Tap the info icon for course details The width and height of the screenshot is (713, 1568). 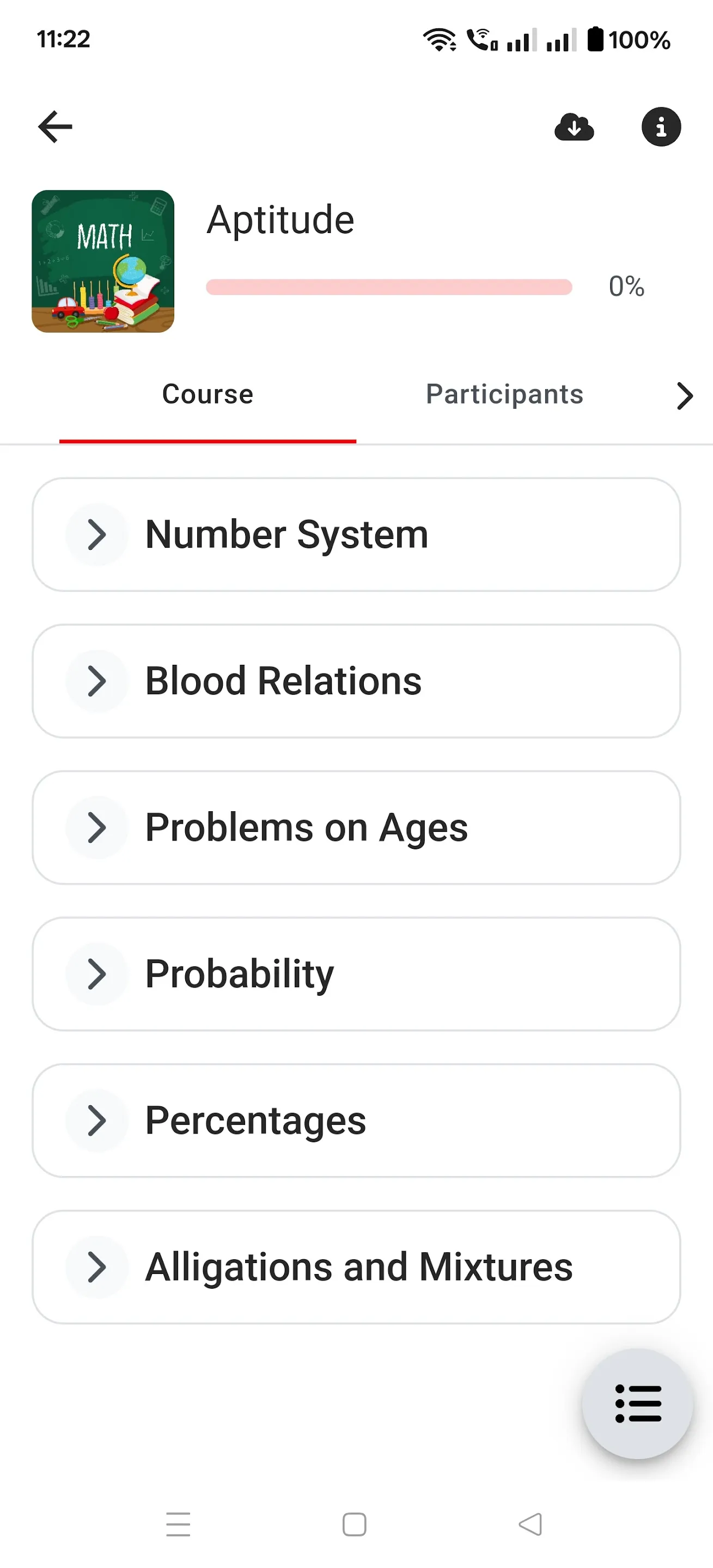click(x=661, y=126)
